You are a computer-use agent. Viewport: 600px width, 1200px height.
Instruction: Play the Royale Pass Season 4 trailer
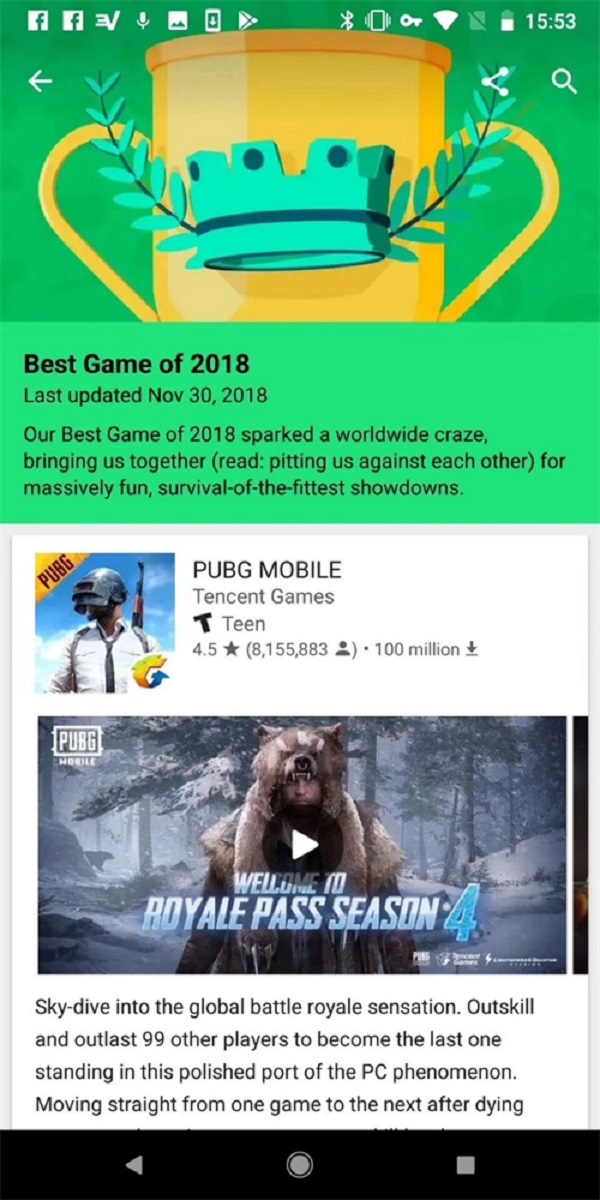pyautogui.click(x=302, y=845)
